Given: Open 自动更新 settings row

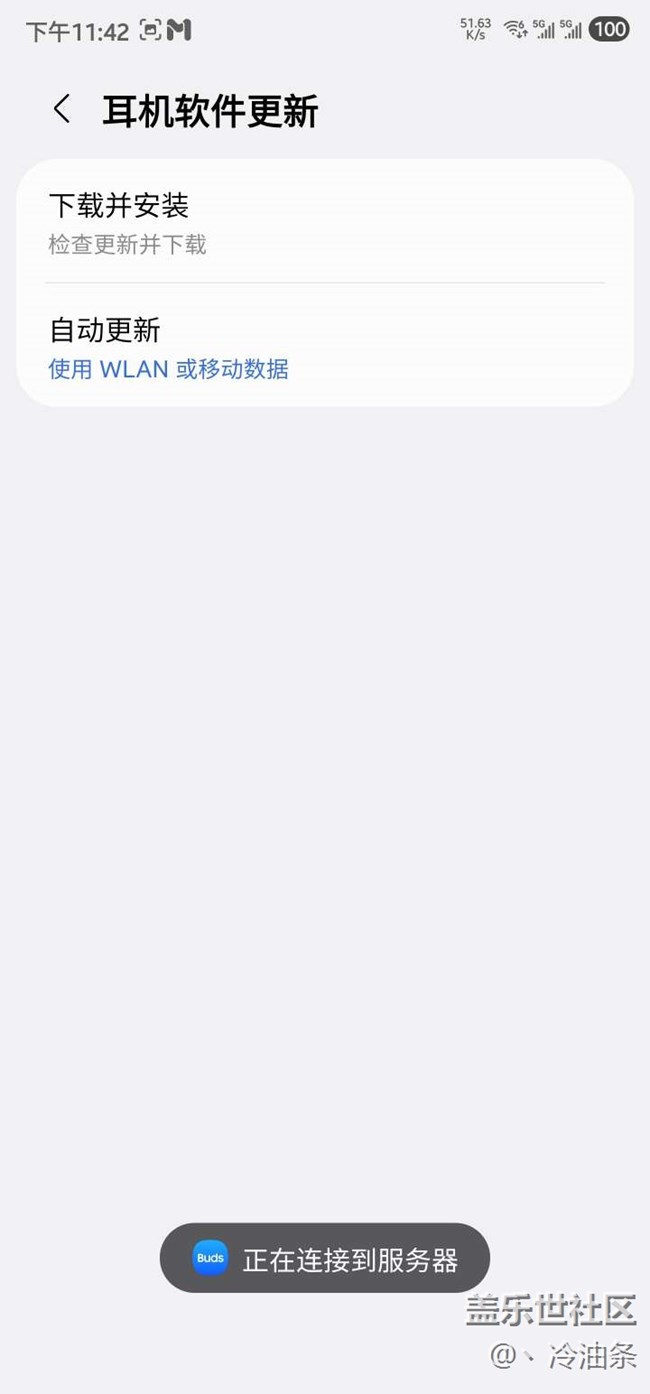Looking at the screenshot, I should tap(325, 347).
